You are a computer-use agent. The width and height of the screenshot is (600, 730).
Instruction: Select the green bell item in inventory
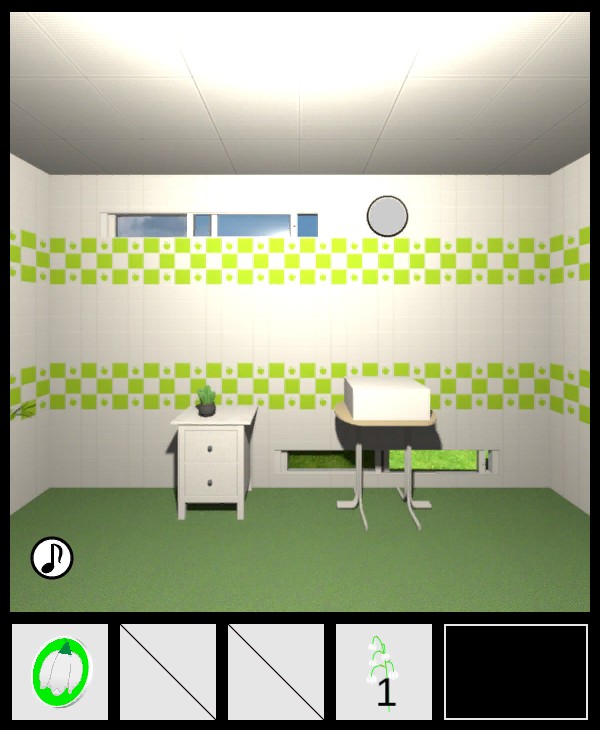[x=60, y=671]
